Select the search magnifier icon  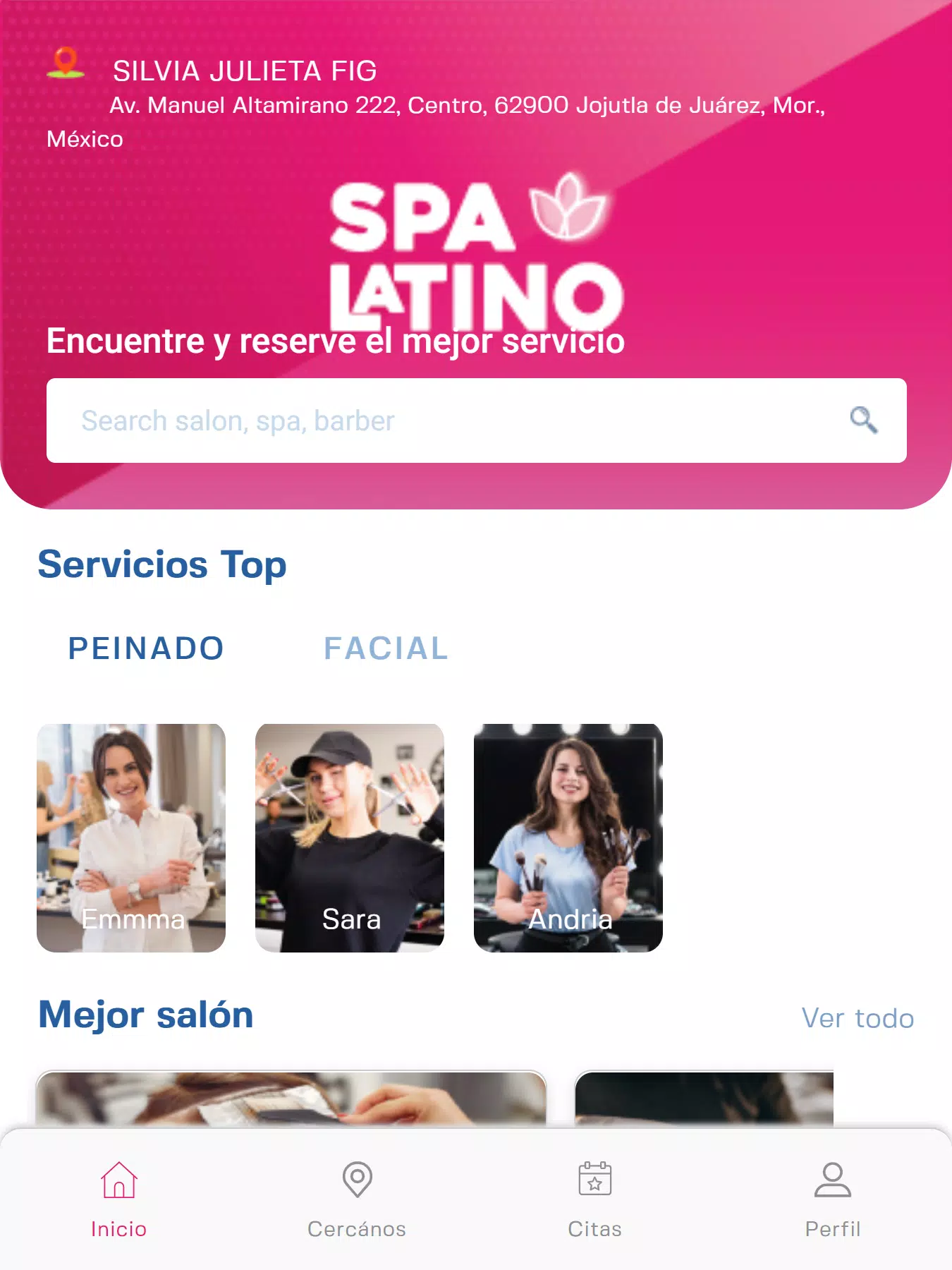[x=862, y=420]
